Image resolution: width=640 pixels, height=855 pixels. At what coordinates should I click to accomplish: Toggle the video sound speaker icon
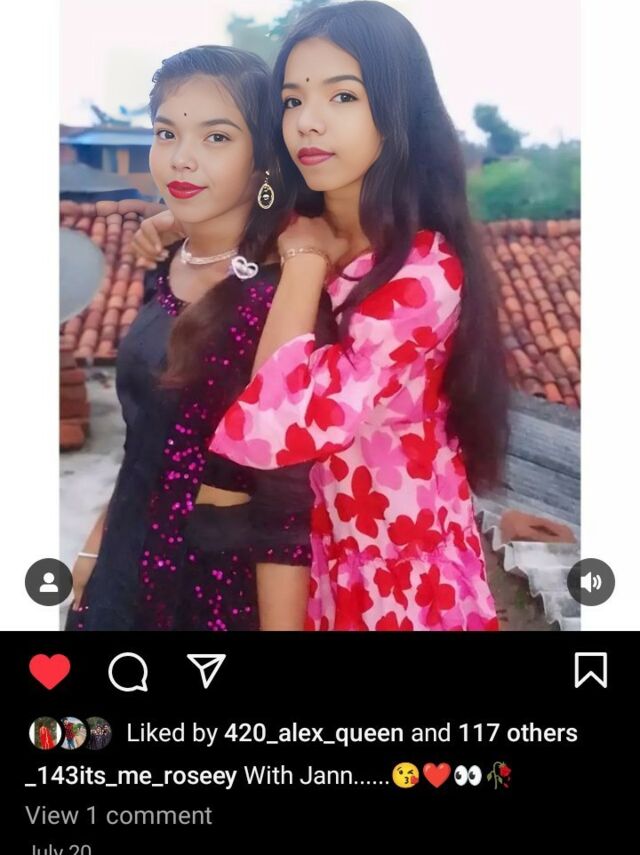pos(590,582)
